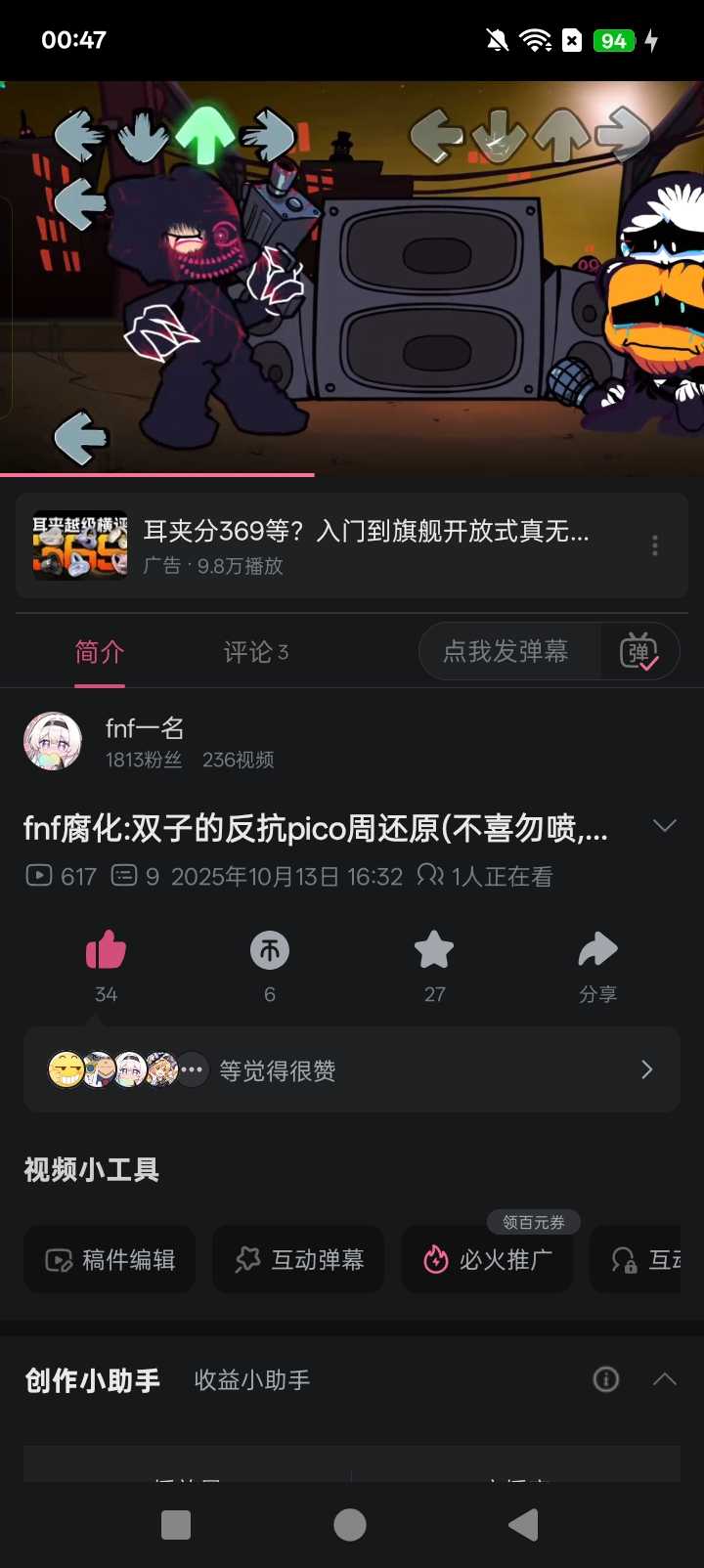Open the list of people who liked
This screenshot has width=704, height=1568.
click(352, 1070)
